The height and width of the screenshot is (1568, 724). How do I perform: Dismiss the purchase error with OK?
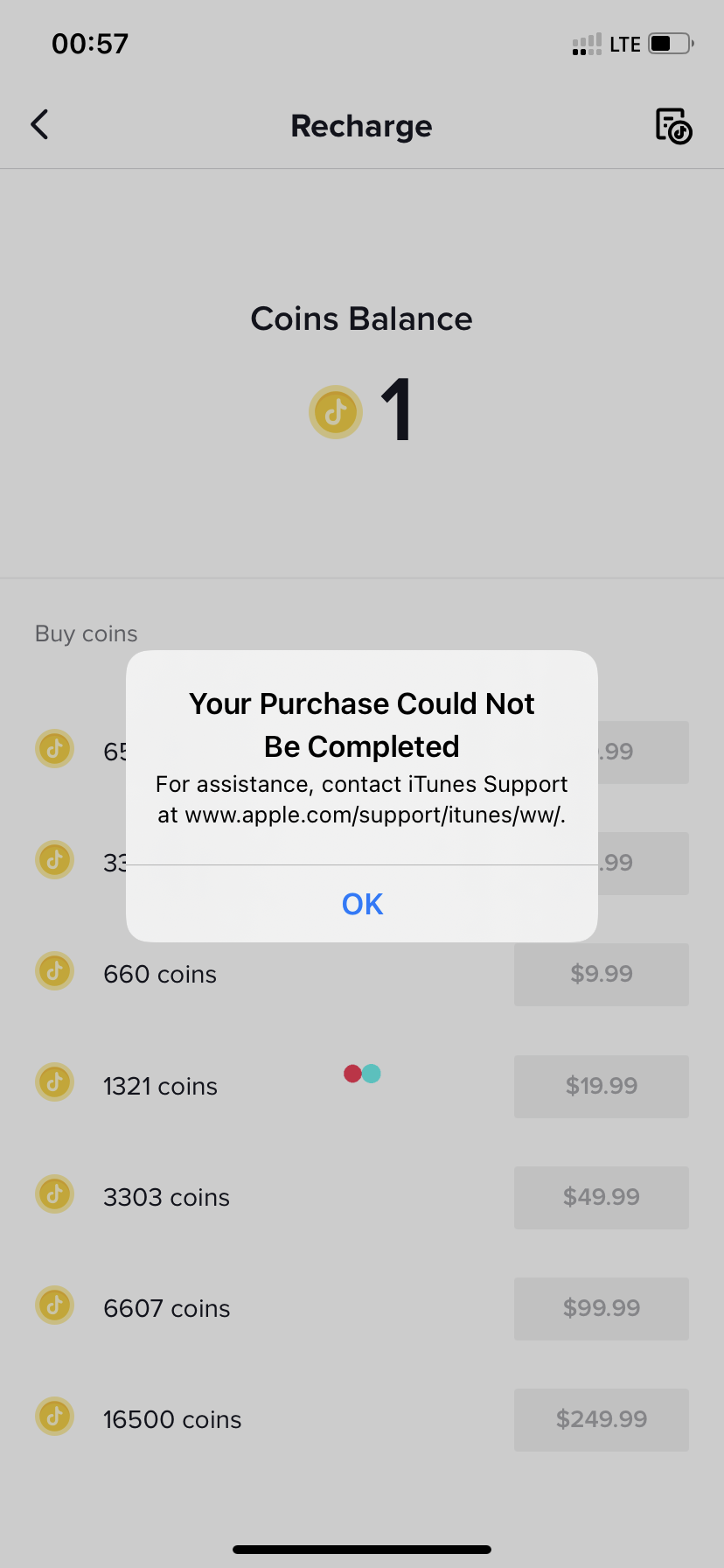click(362, 904)
